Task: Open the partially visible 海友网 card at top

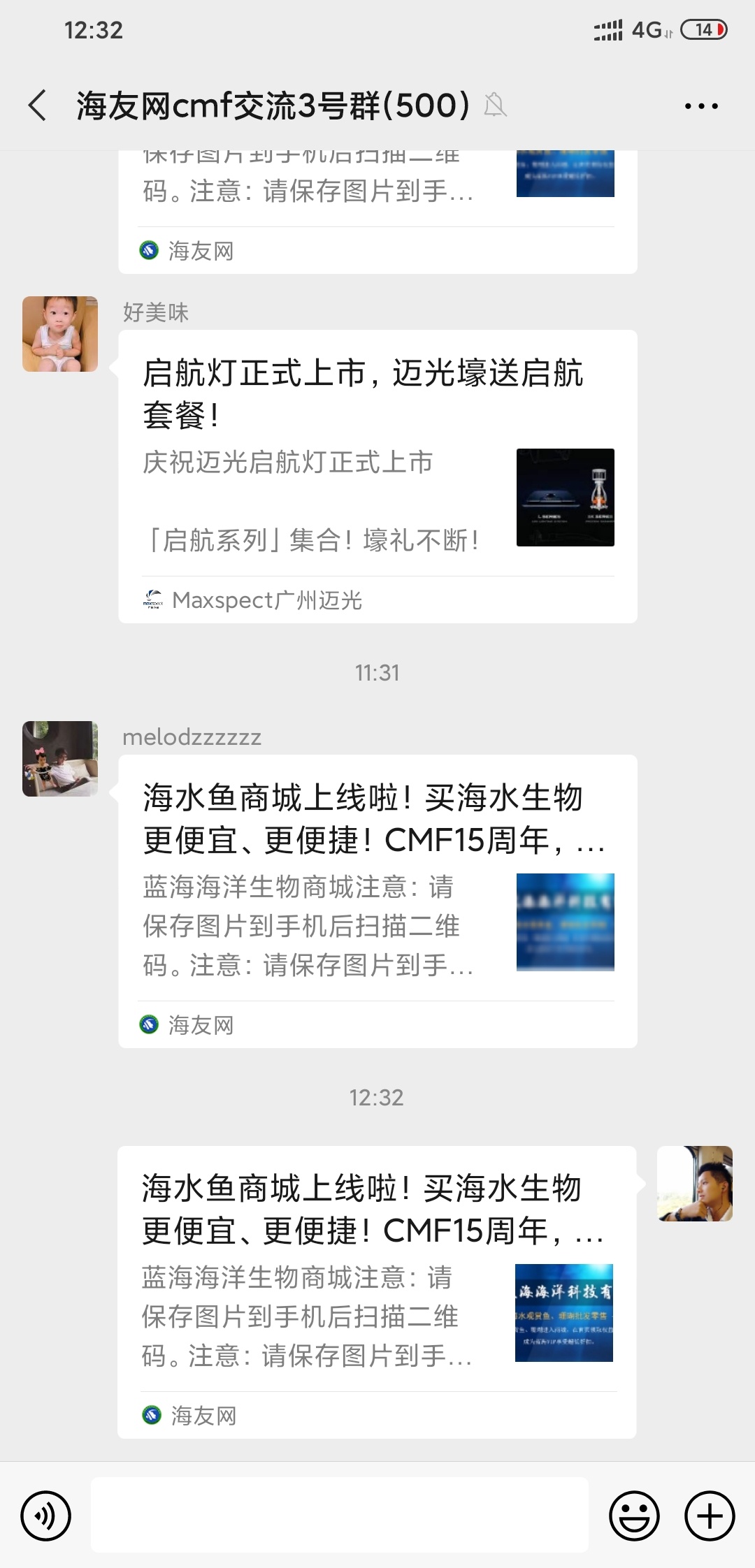Action: tap(377, 210)
